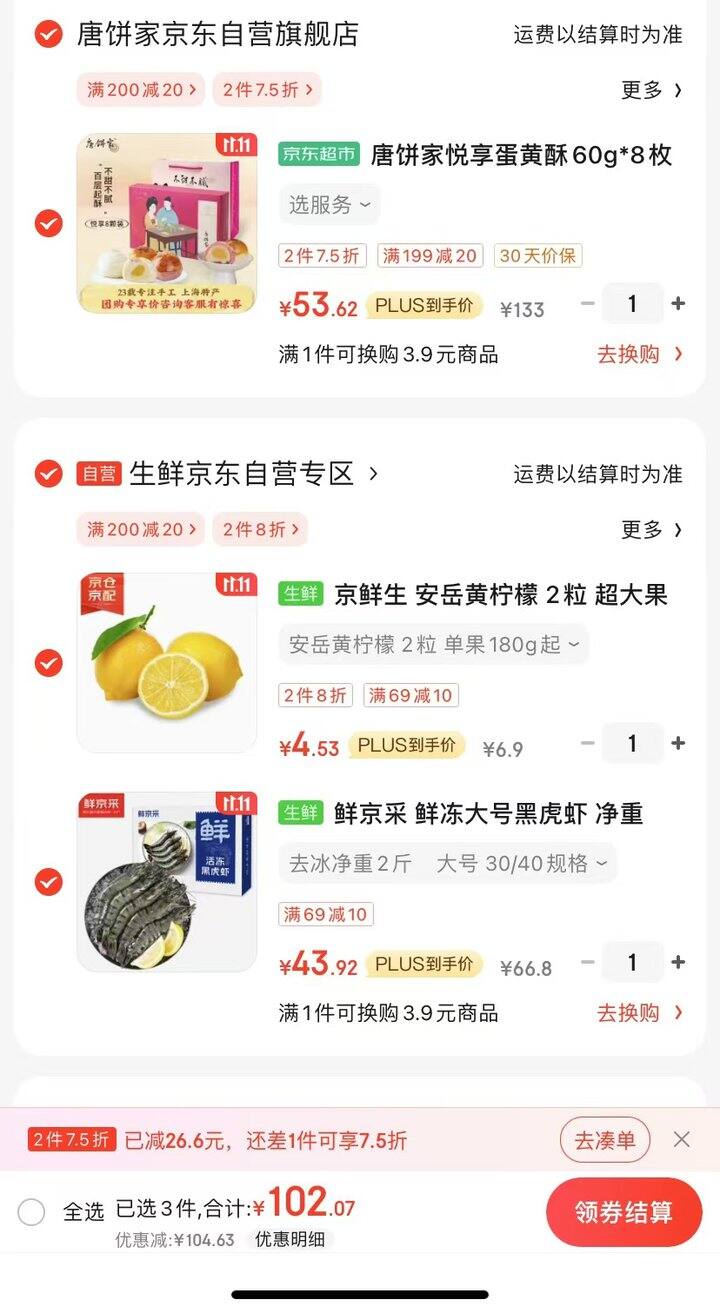
Task: Open 更多 promotions for 唐饼家 store
Action: 652,90
